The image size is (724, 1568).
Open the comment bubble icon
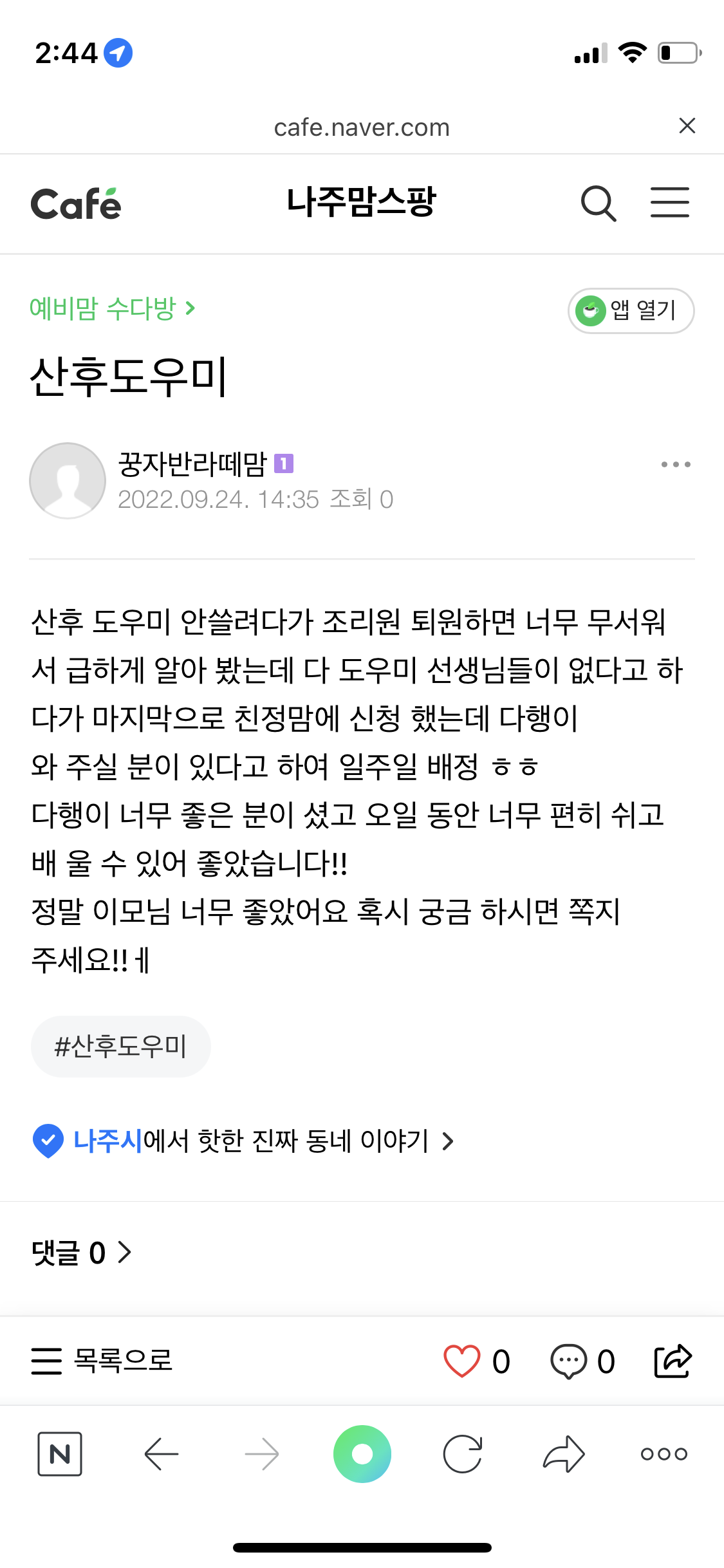click(x=568, y=1361)
